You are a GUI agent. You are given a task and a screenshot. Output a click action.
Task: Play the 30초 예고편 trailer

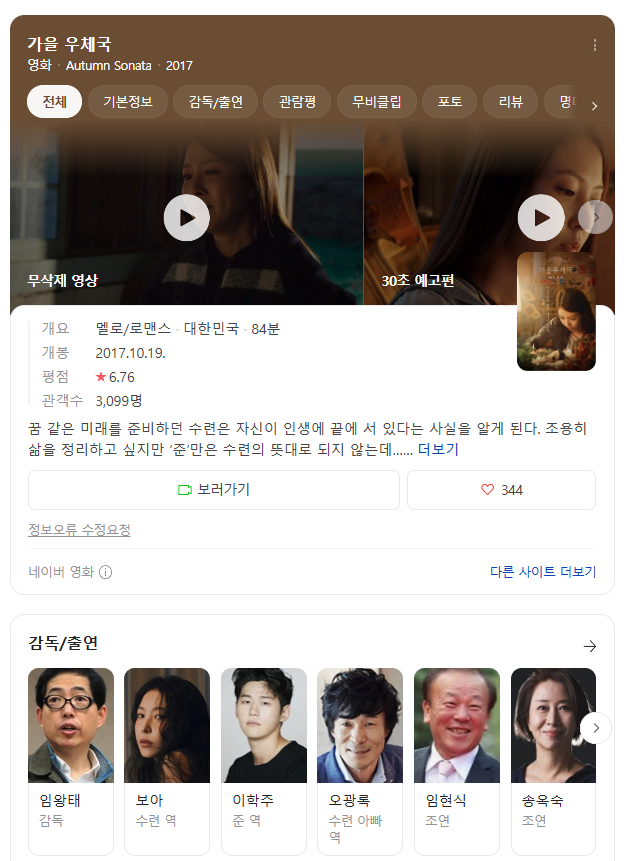pyautogui.click(x=541, y=217)
